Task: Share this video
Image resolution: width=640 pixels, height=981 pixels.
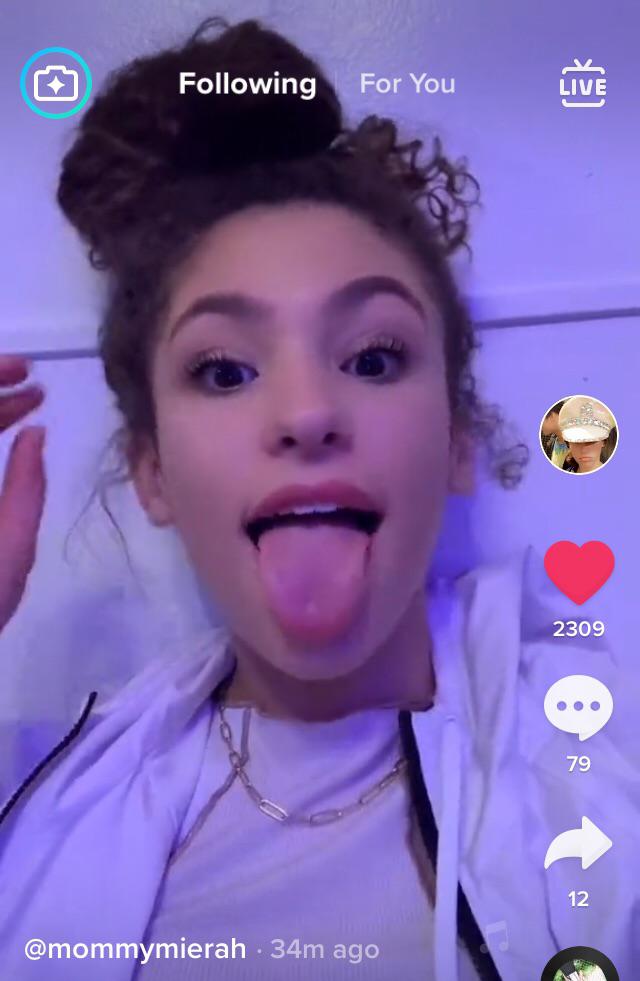Action: pos(578,845)
